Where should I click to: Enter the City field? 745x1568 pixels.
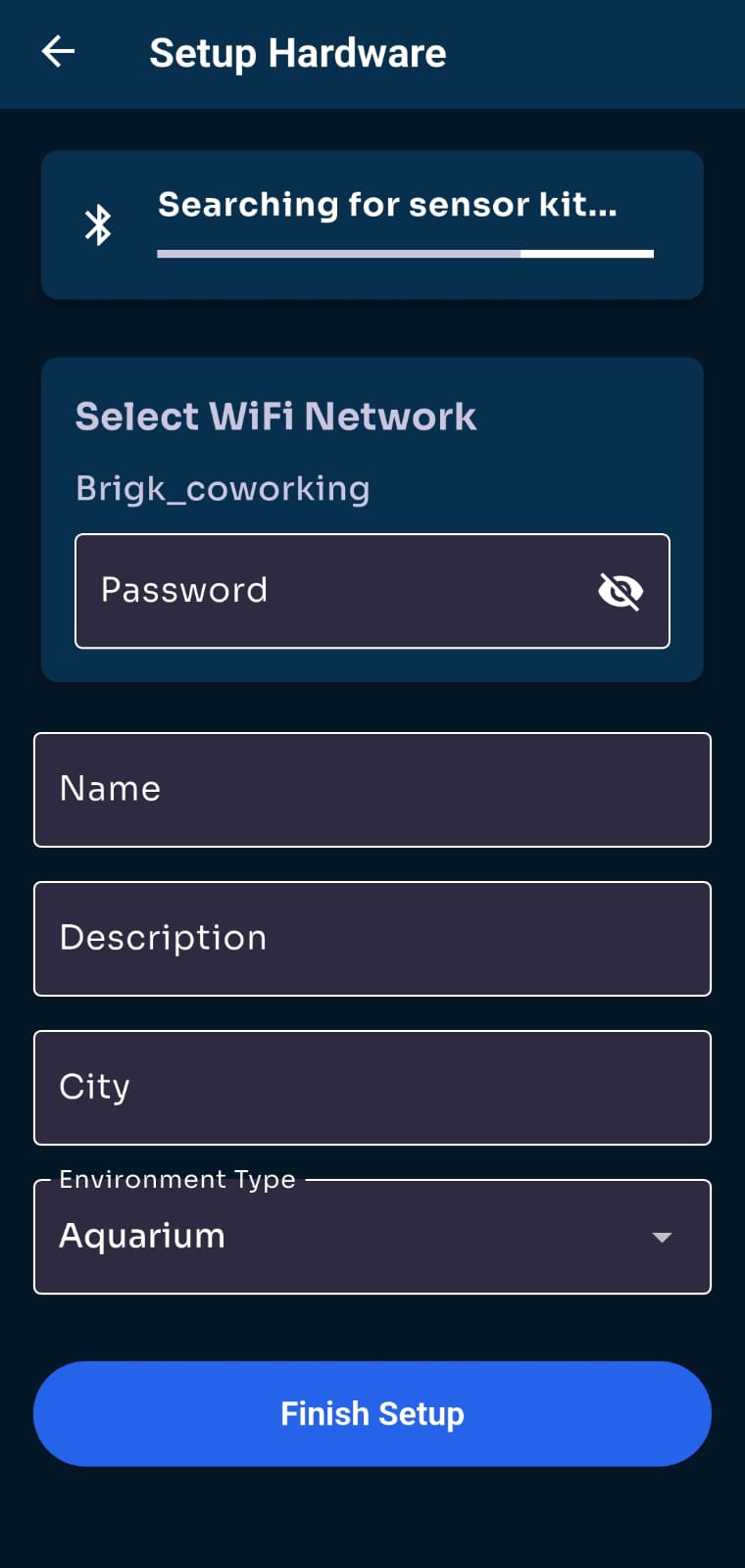[x=372, y=1088]
